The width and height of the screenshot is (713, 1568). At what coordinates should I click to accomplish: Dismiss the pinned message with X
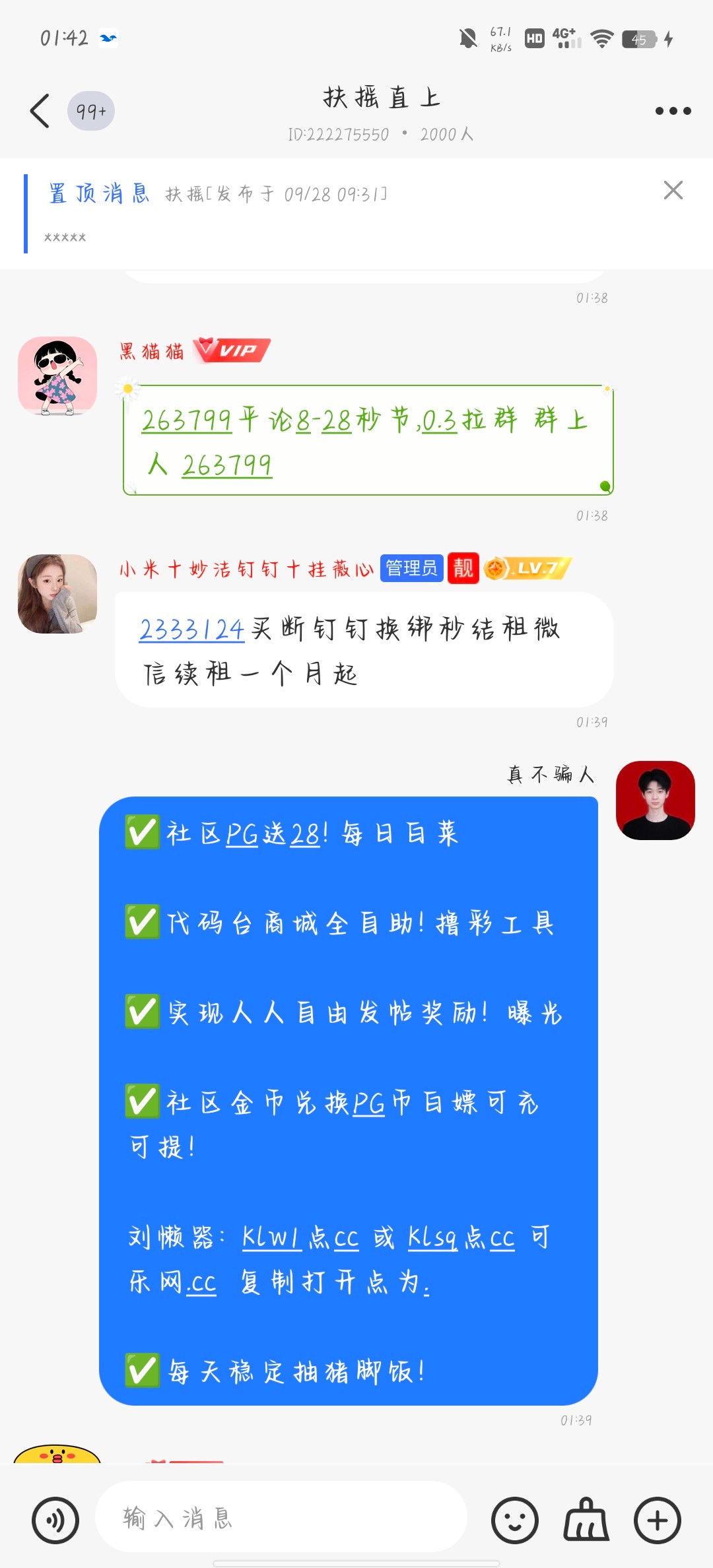pyautogui.click(x=673, y=191)
